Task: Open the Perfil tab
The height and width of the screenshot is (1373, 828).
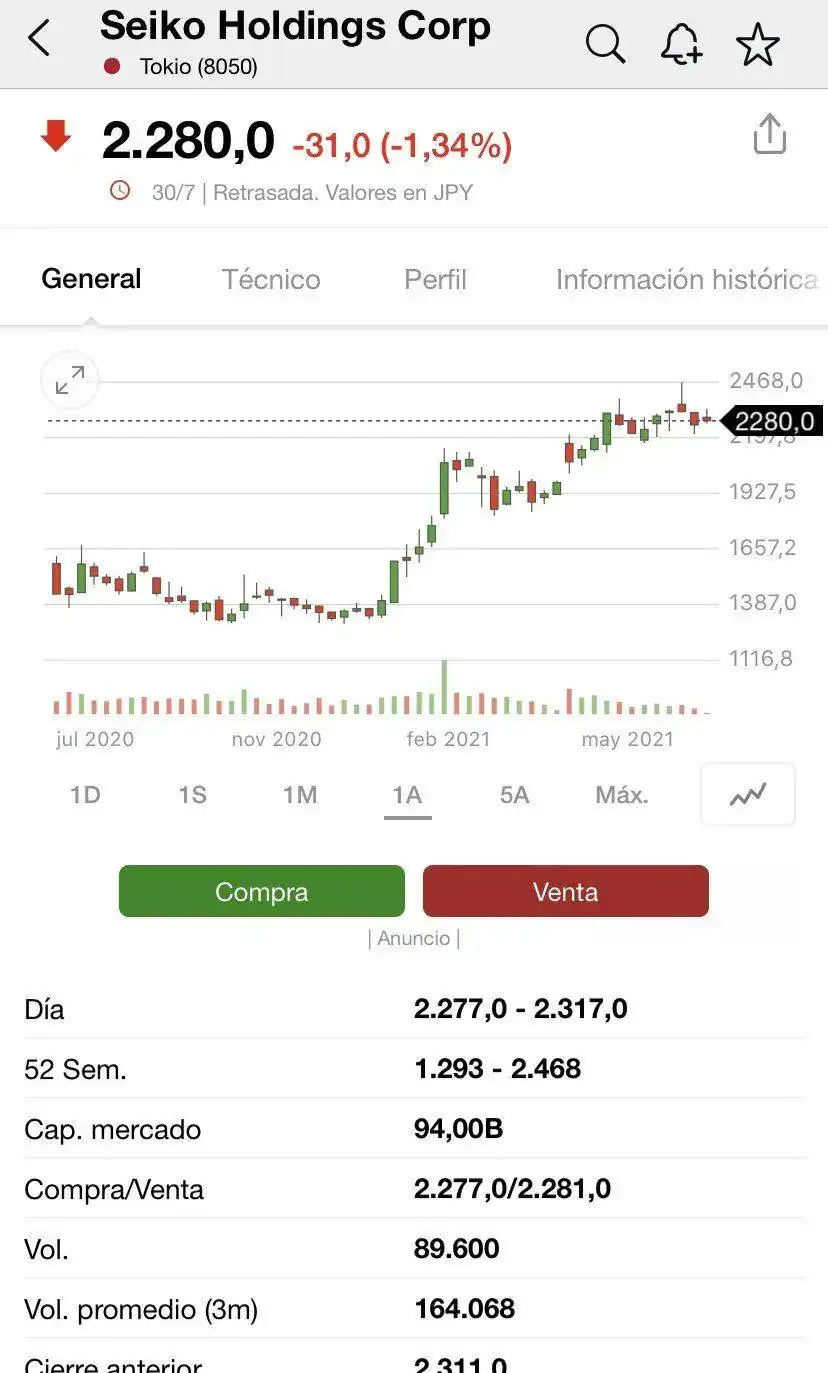Action: tap(435, 279)
